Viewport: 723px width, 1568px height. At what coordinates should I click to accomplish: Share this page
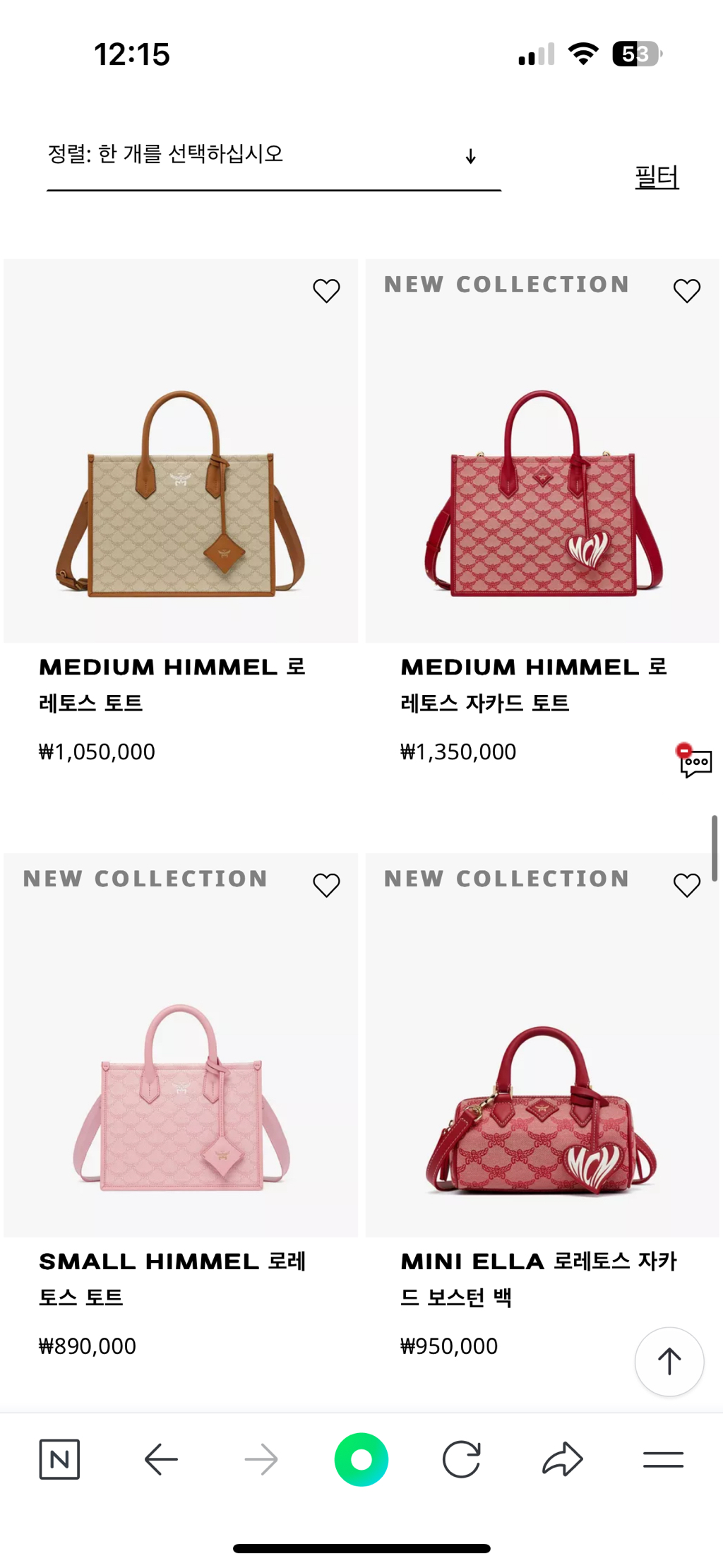(x=563, y=1459)
